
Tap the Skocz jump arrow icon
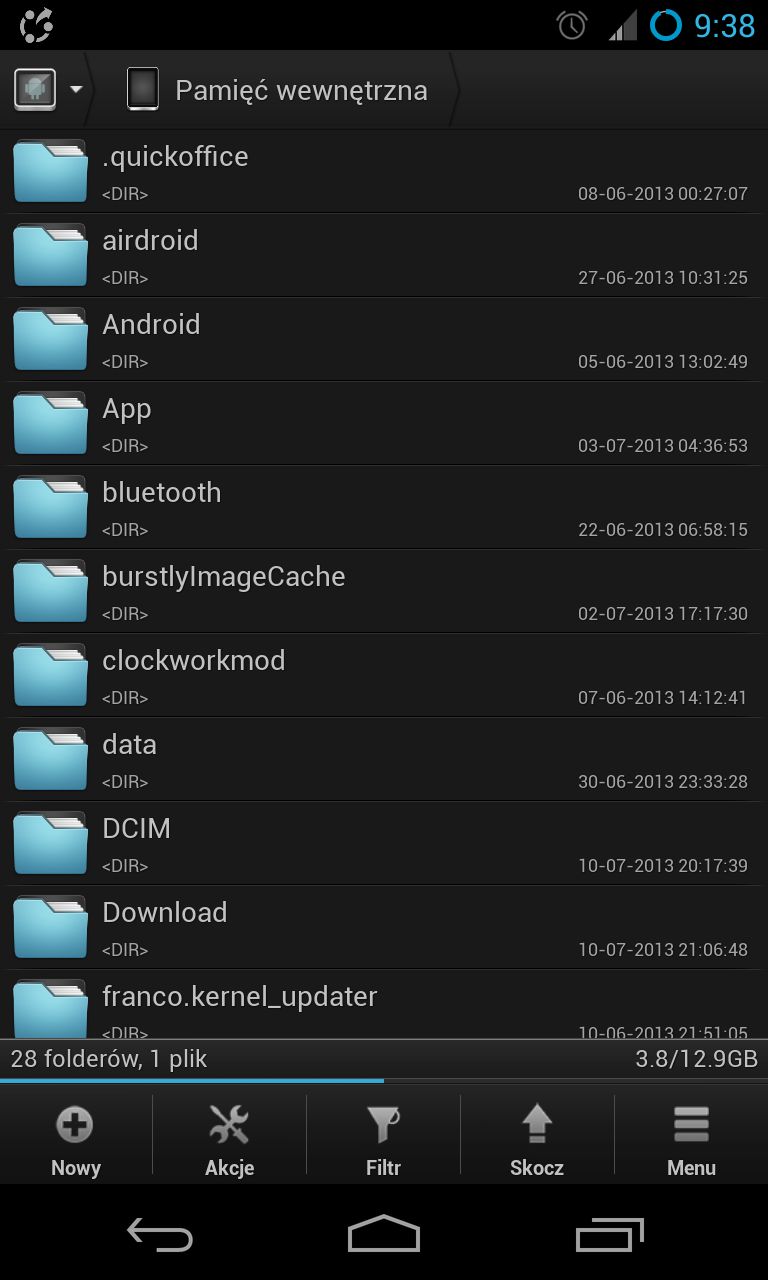(537, 1125)
